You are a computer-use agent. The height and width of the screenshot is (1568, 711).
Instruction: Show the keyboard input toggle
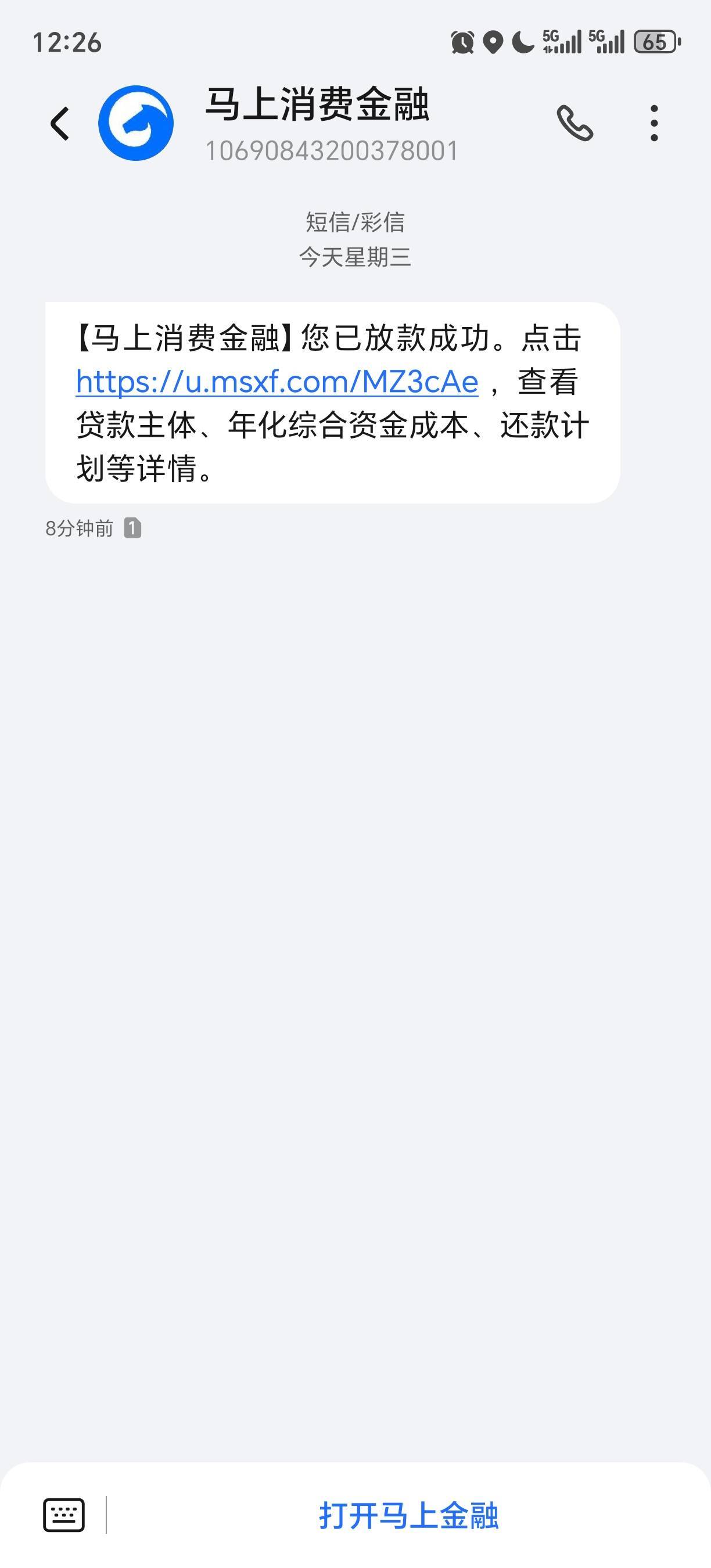tap(64, 1515)
